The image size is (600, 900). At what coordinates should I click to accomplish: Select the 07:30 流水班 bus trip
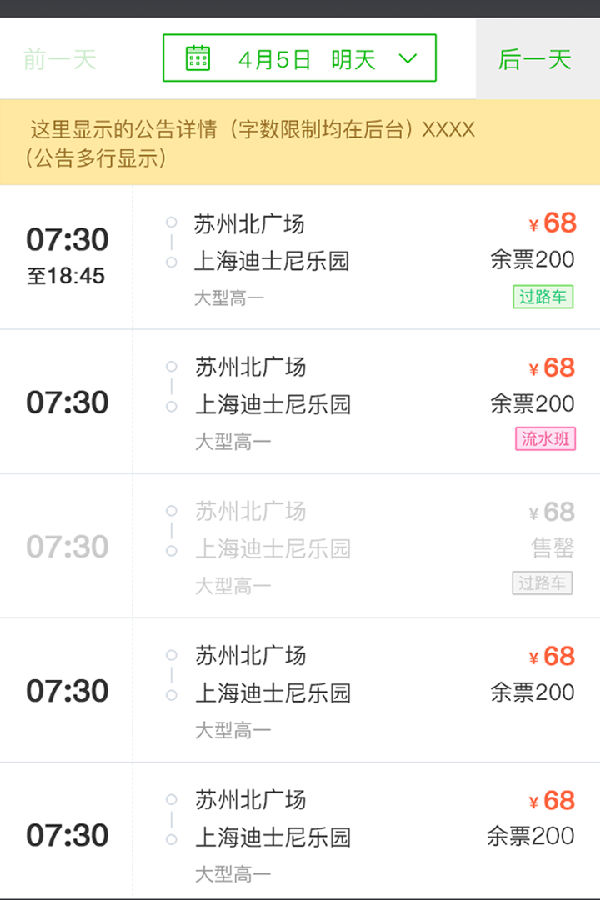pyautogui.click(x=300, y=402)
